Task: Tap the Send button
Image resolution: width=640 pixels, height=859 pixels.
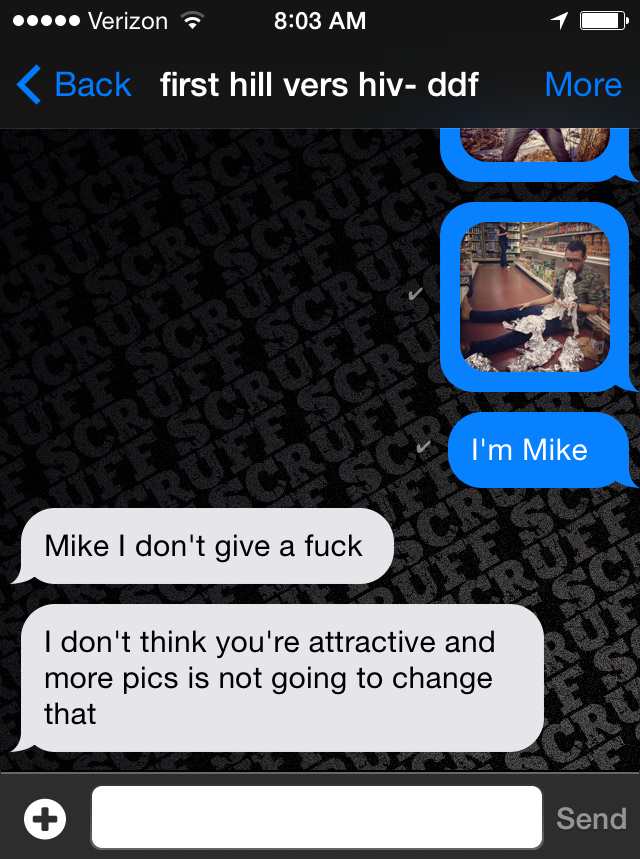Action: [x=590, y=819]
